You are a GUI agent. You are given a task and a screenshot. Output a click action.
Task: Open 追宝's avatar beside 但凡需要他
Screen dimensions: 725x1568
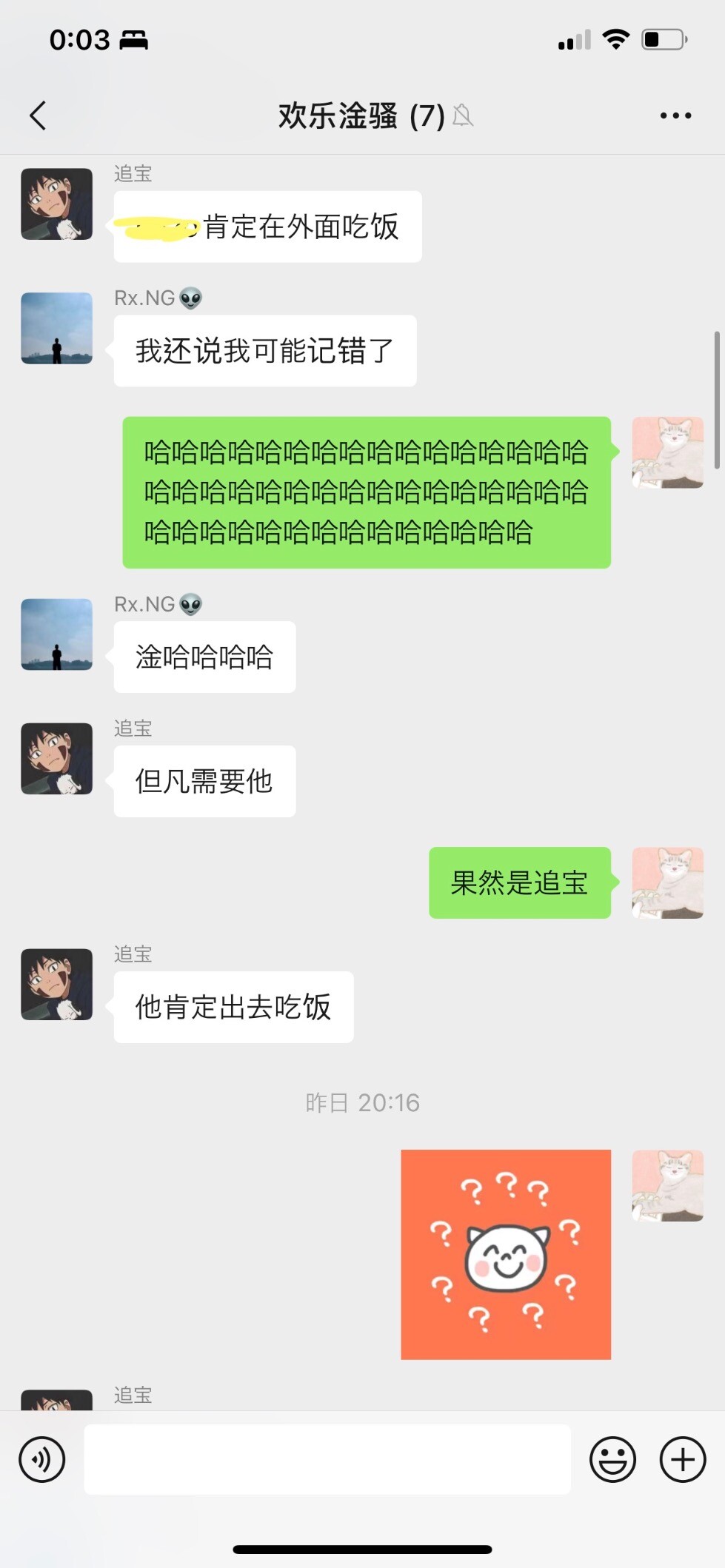tap(57, 759)
